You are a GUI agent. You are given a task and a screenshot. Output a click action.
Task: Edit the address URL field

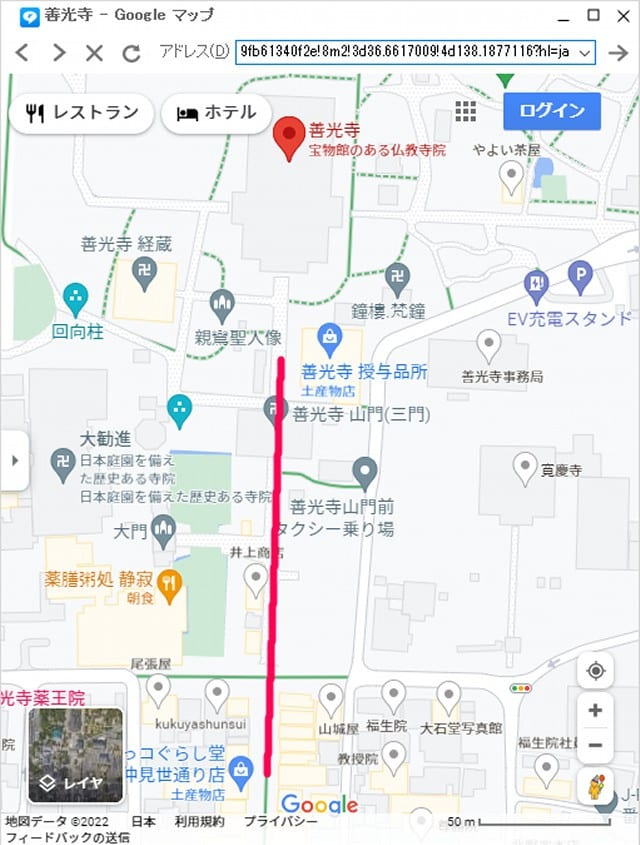403,53
